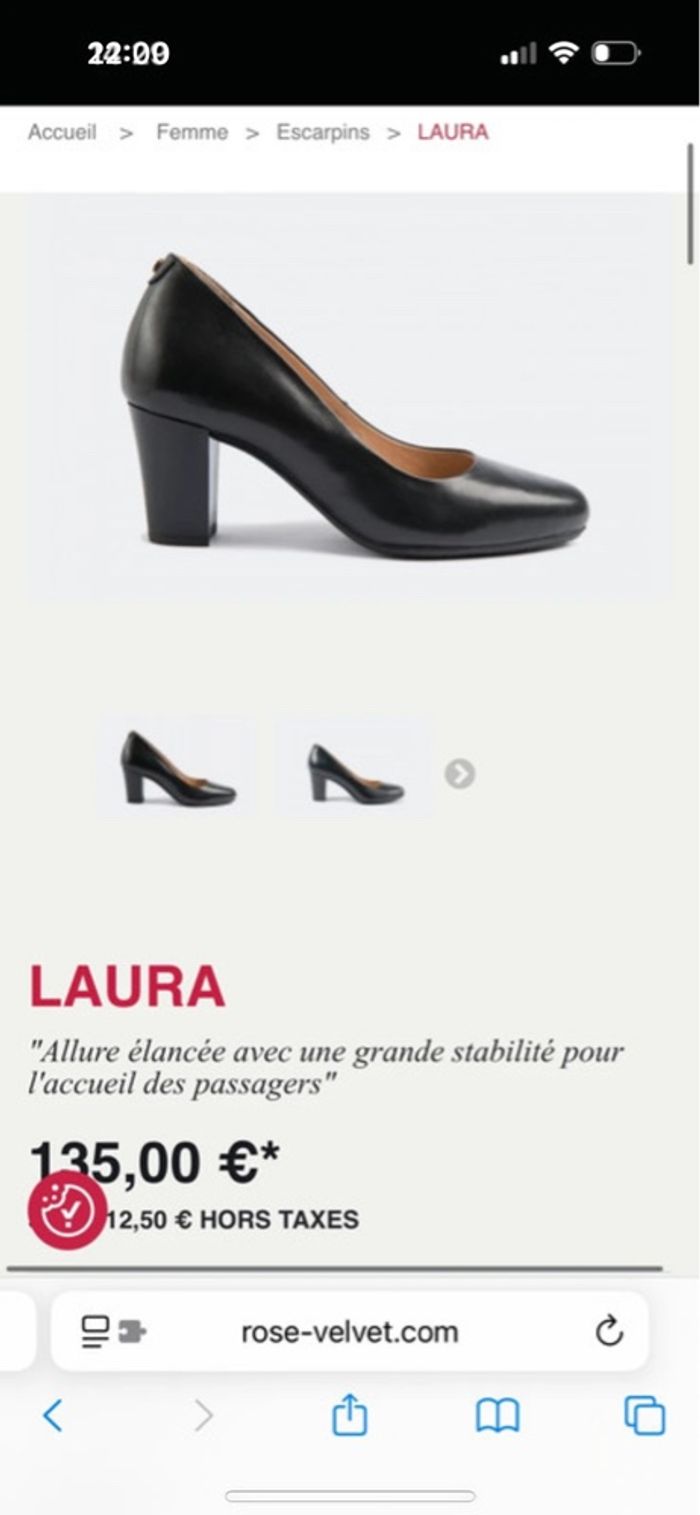Select the first shoe thumbnail

(x=177, y=768)
